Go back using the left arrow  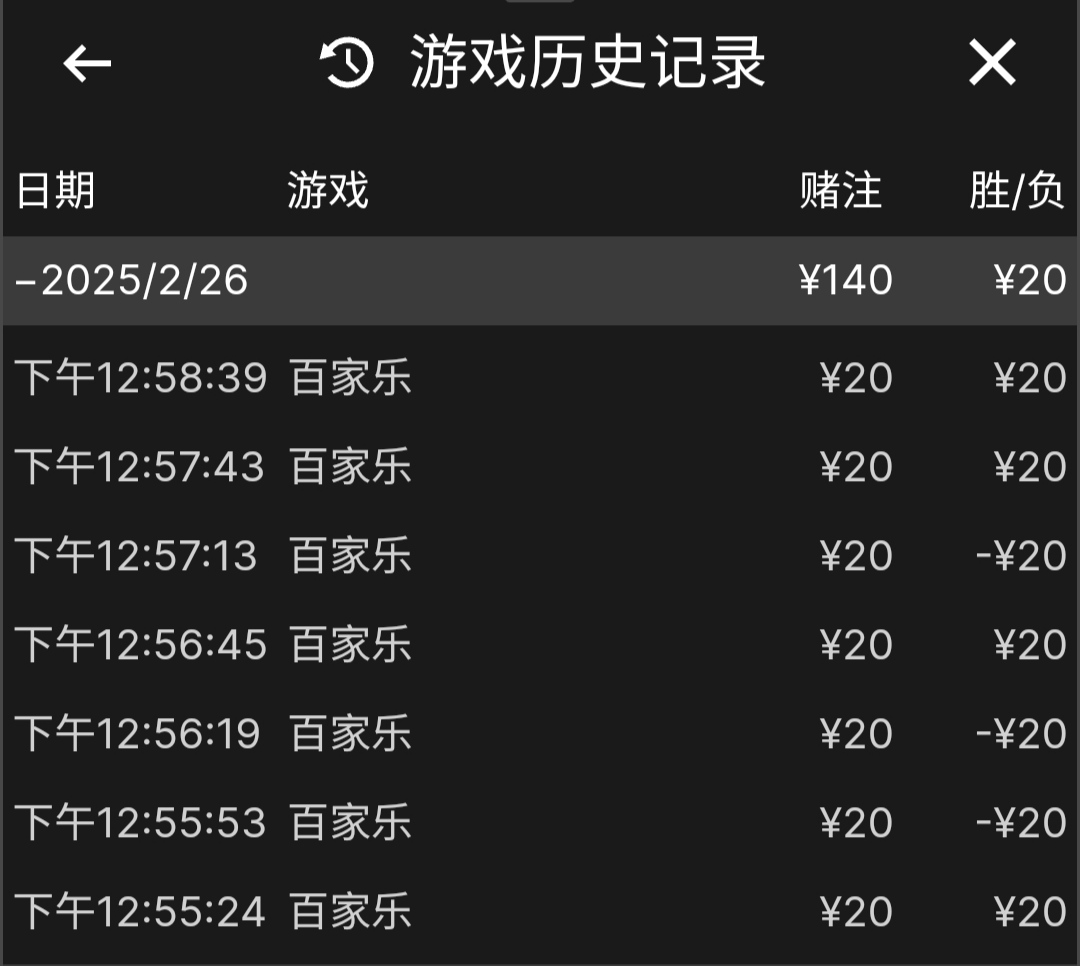pos(87,64)
